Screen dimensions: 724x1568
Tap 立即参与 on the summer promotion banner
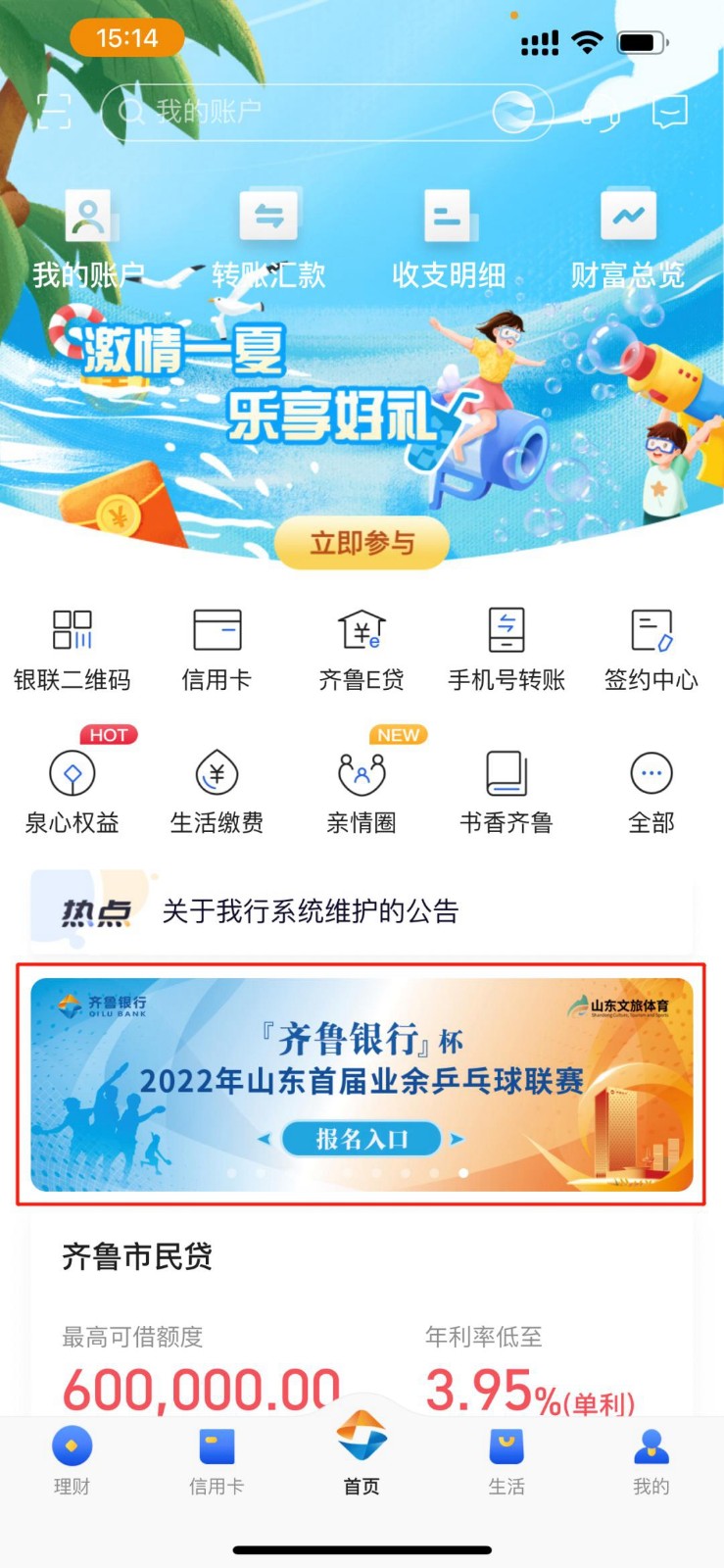click(362, 542)
